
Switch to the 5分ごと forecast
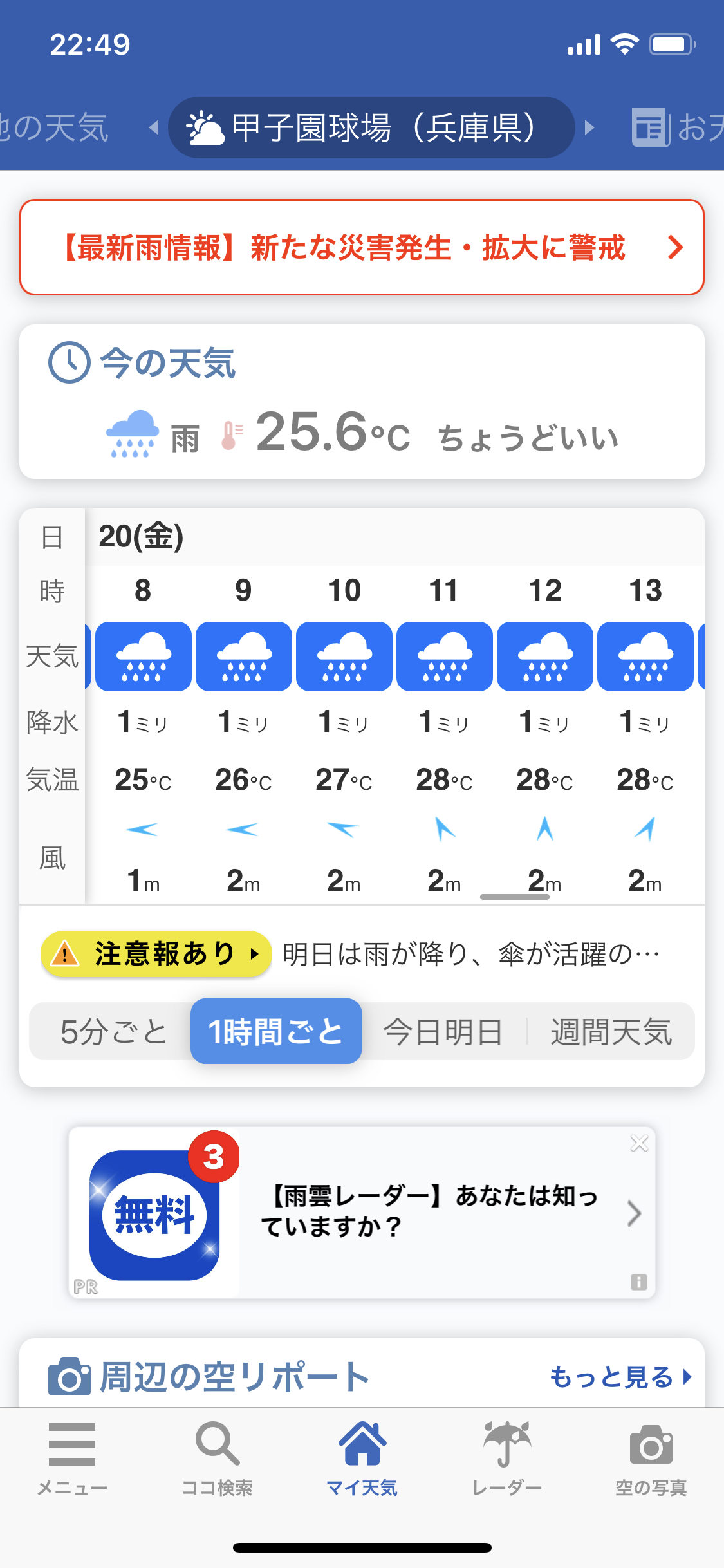(x=113, y=1031)
